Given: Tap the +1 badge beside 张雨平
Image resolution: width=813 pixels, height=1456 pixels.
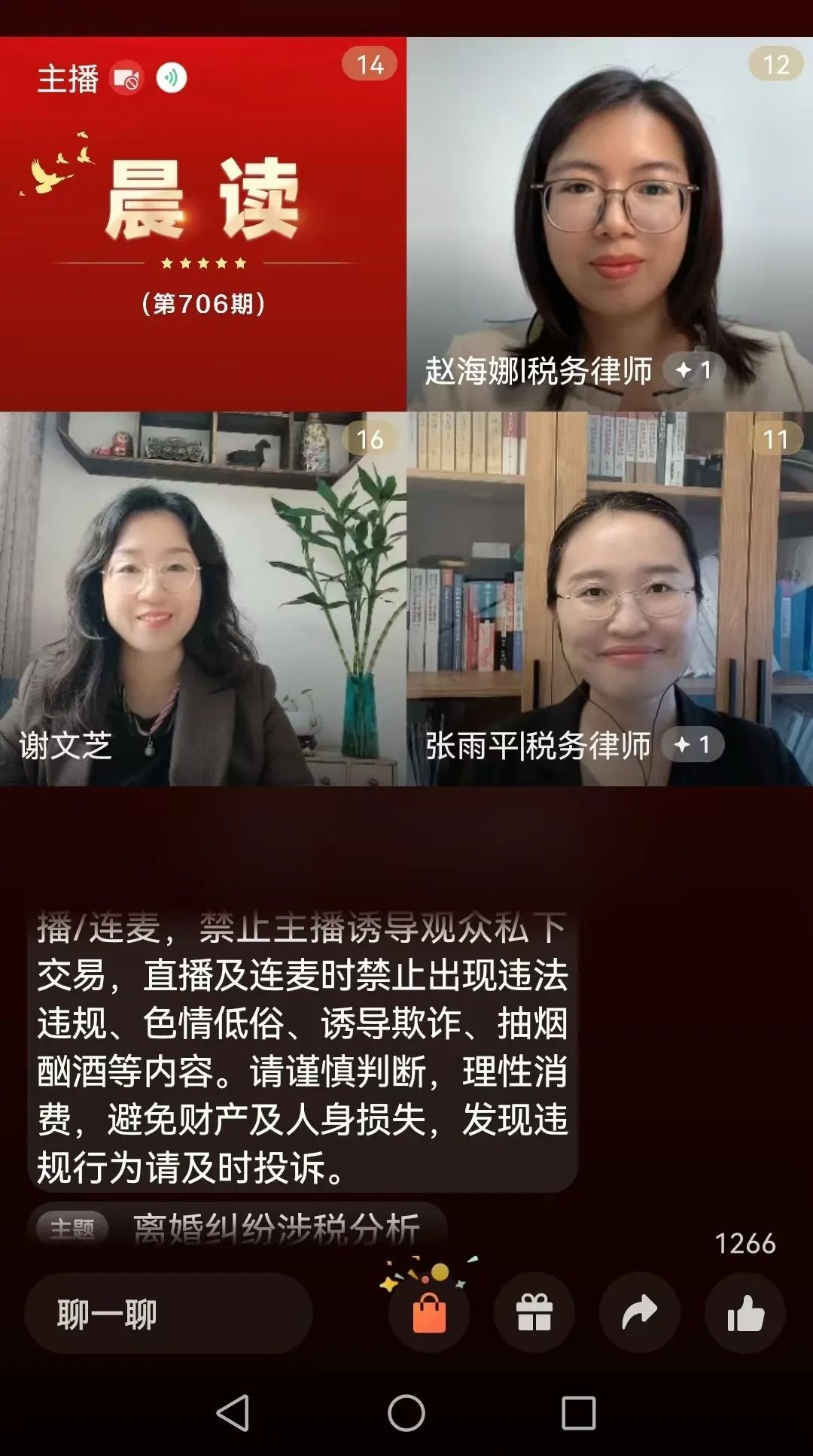Looking at the screenshot, I should (693, 745).
